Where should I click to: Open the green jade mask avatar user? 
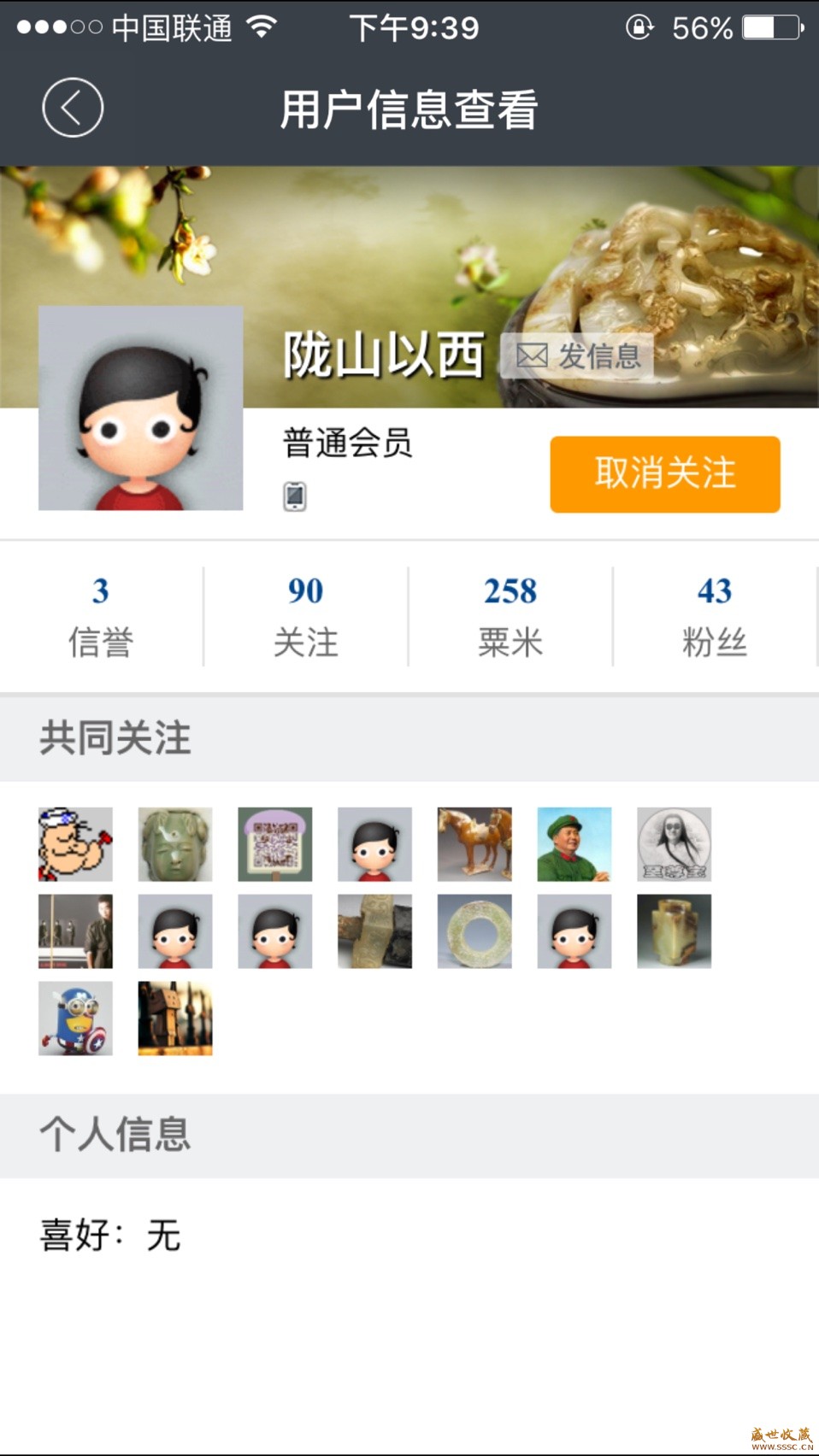(x=175, y=844)
